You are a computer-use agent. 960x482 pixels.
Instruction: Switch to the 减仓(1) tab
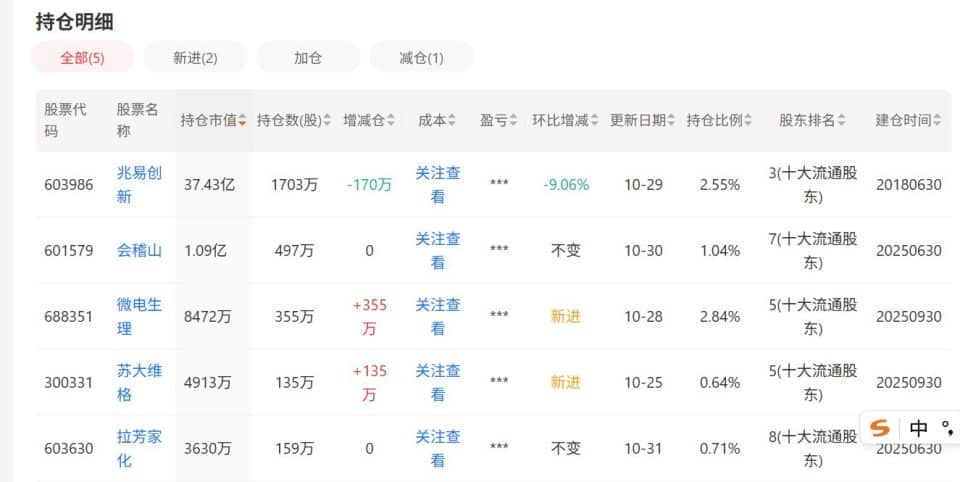tap(421, 58)
